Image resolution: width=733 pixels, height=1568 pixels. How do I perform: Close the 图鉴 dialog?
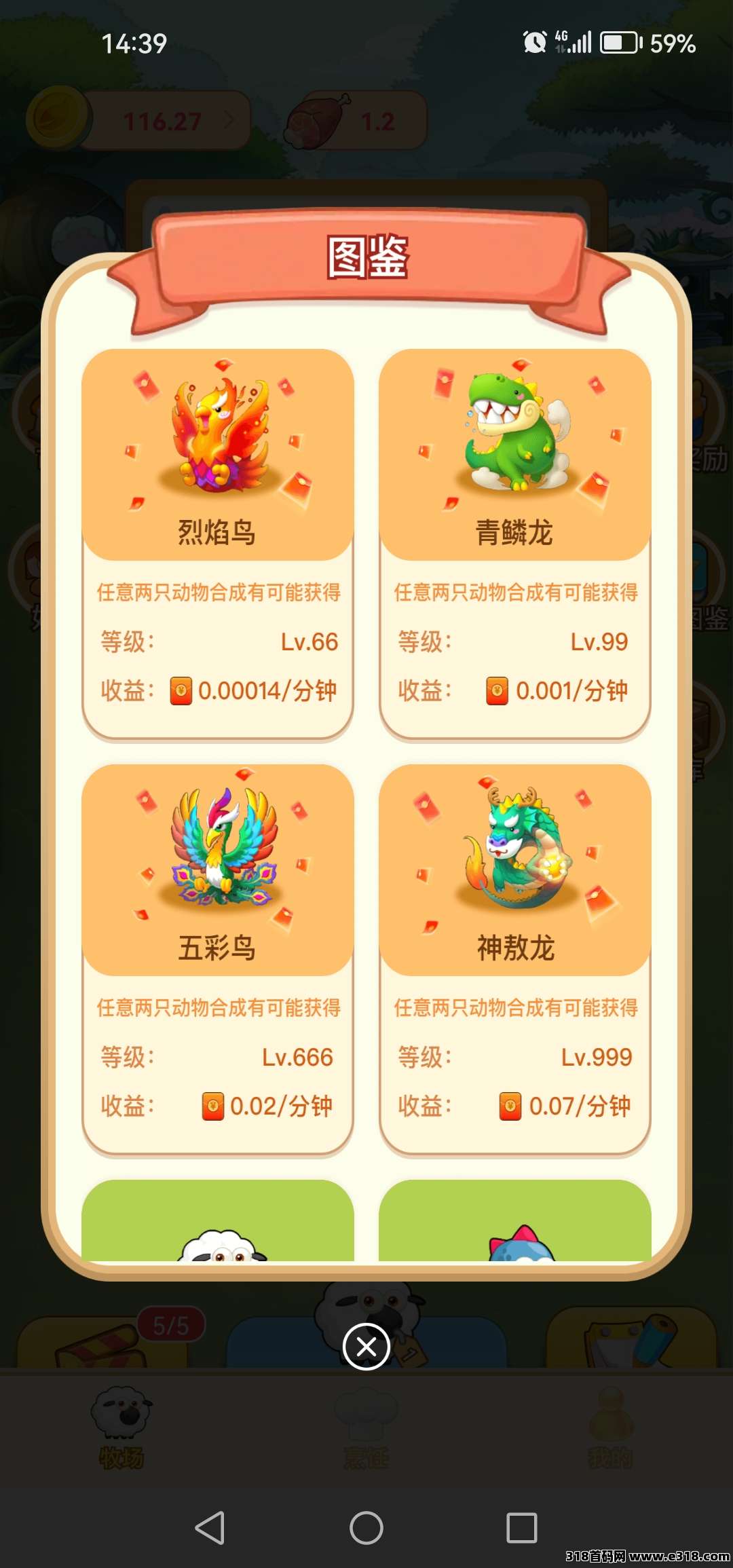point(366,1347)
